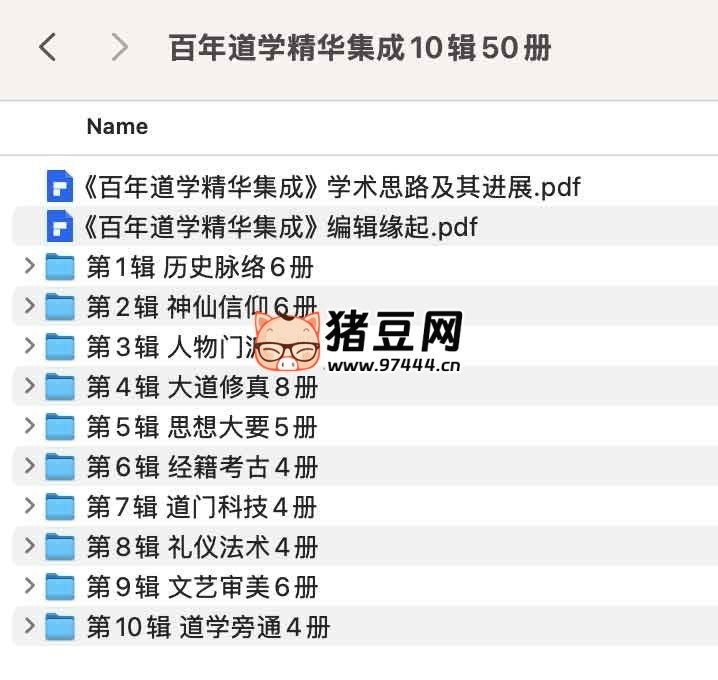718x680 pixels.
Task: Open folder 第4辑 大道修真8册
Action: [x=202, y=387]
